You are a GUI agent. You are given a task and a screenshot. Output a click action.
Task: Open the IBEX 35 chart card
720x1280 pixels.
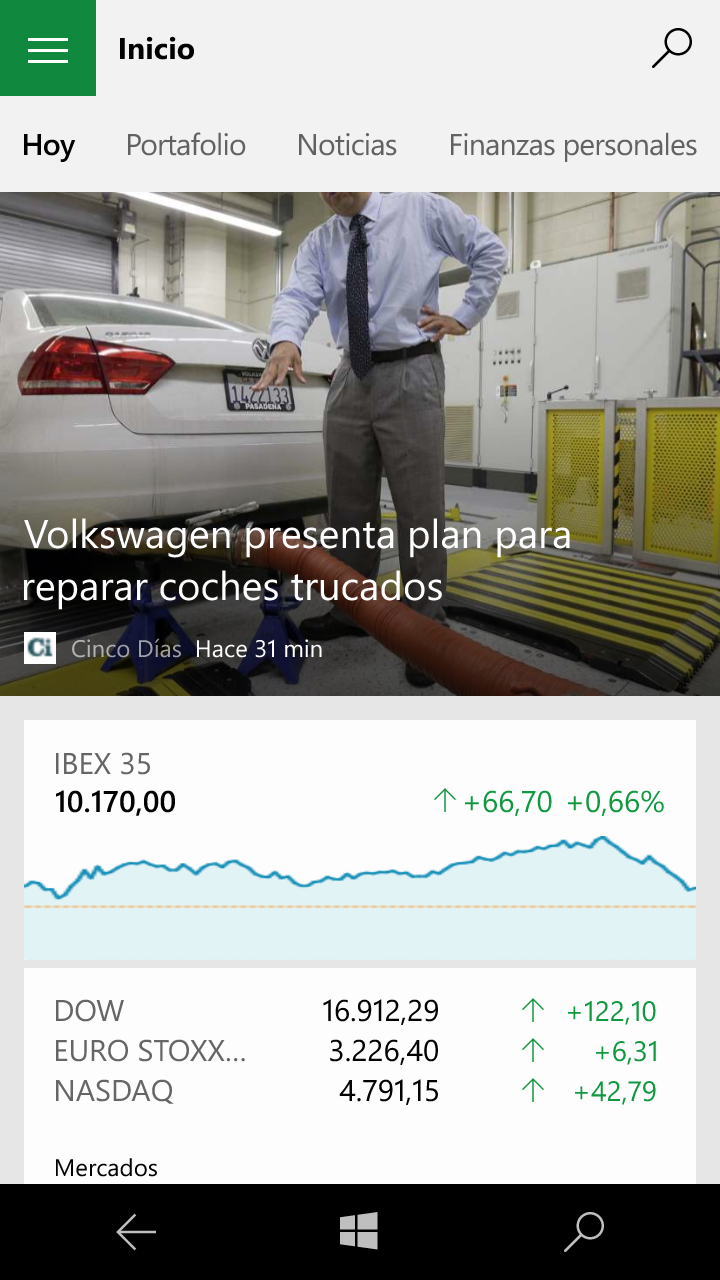click(360, 840)
